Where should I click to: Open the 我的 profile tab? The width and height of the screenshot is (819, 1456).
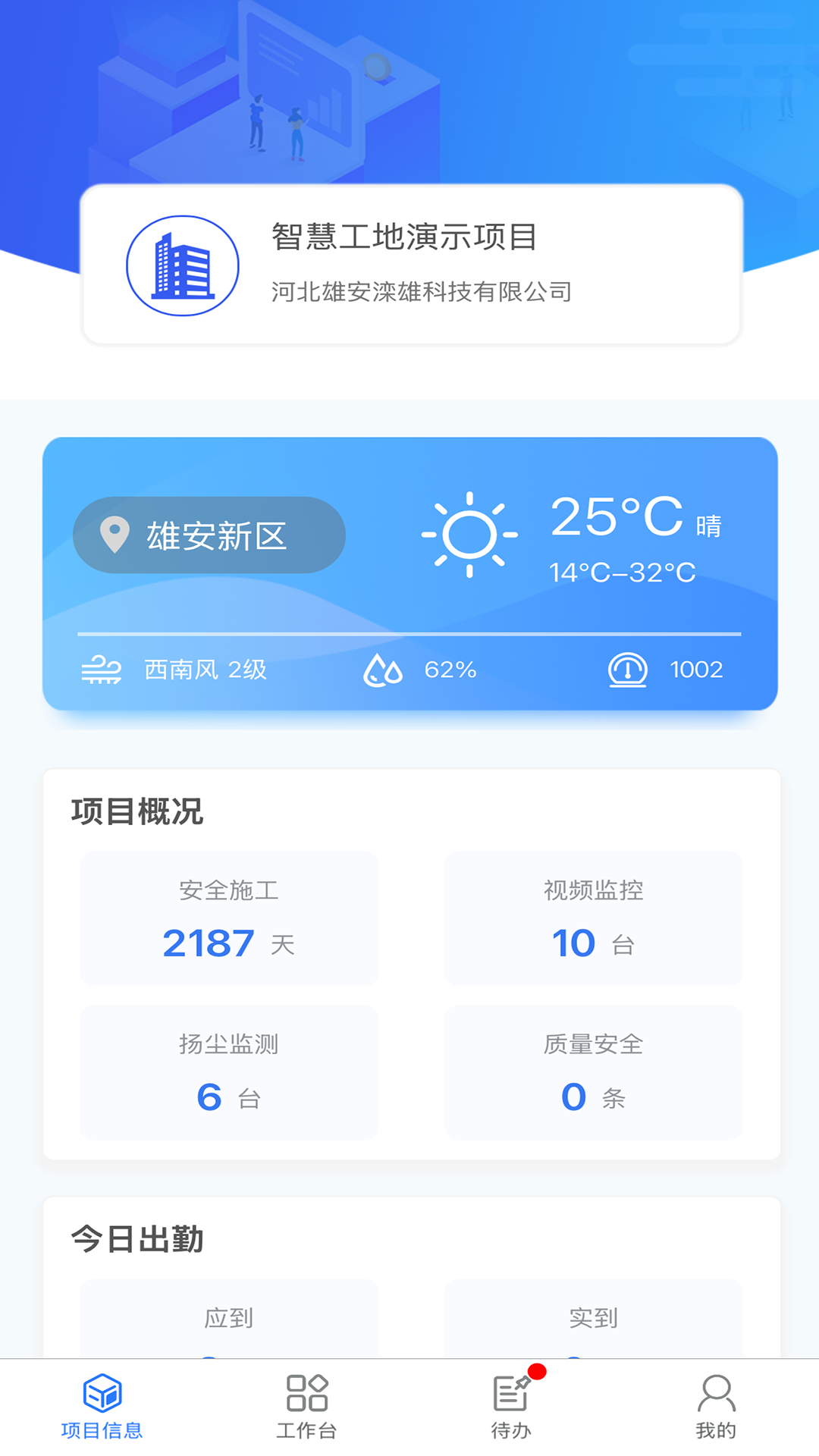(716, 1407)
